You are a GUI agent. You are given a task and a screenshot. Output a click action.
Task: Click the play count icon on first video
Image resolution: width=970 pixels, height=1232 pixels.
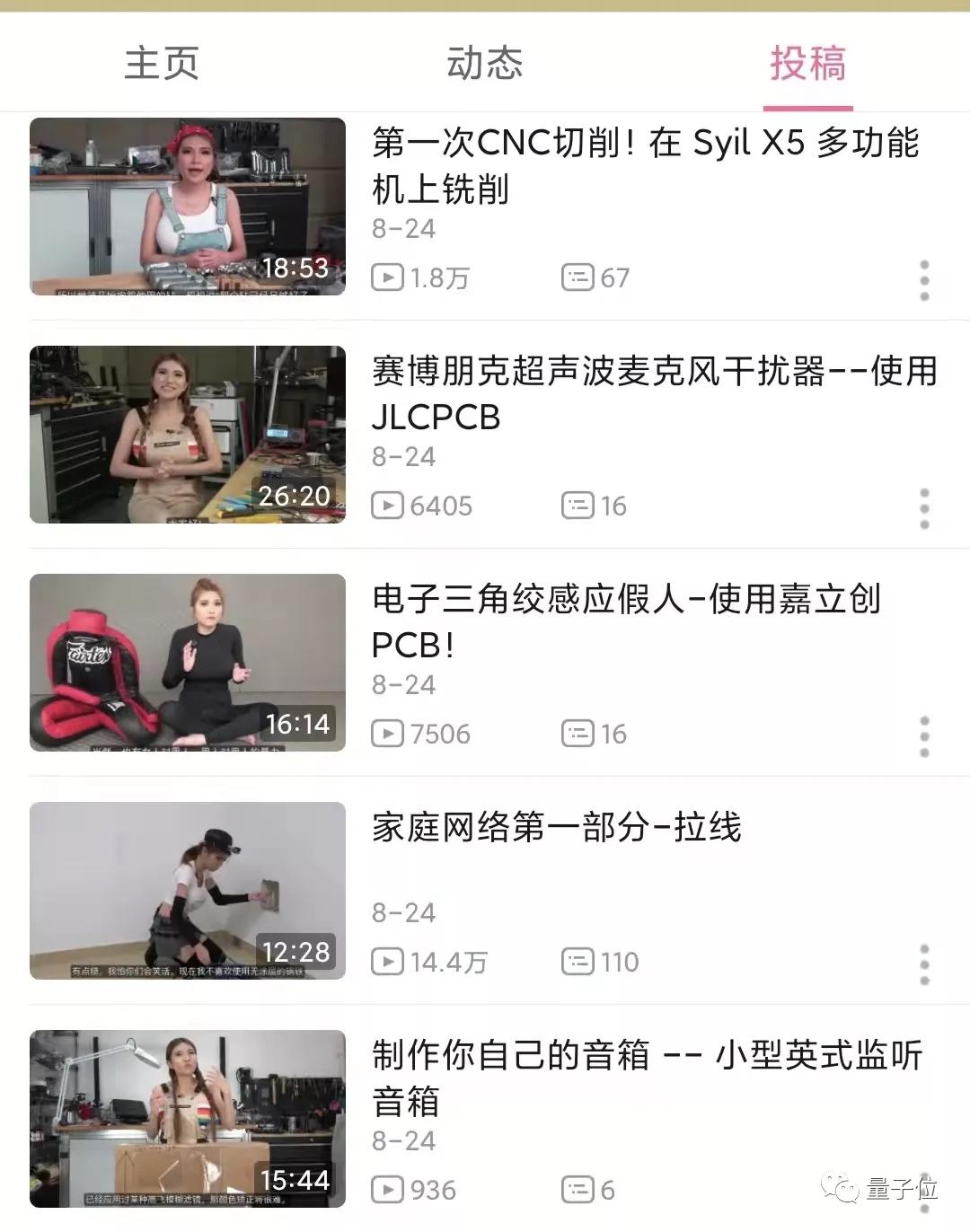point(388,277)
